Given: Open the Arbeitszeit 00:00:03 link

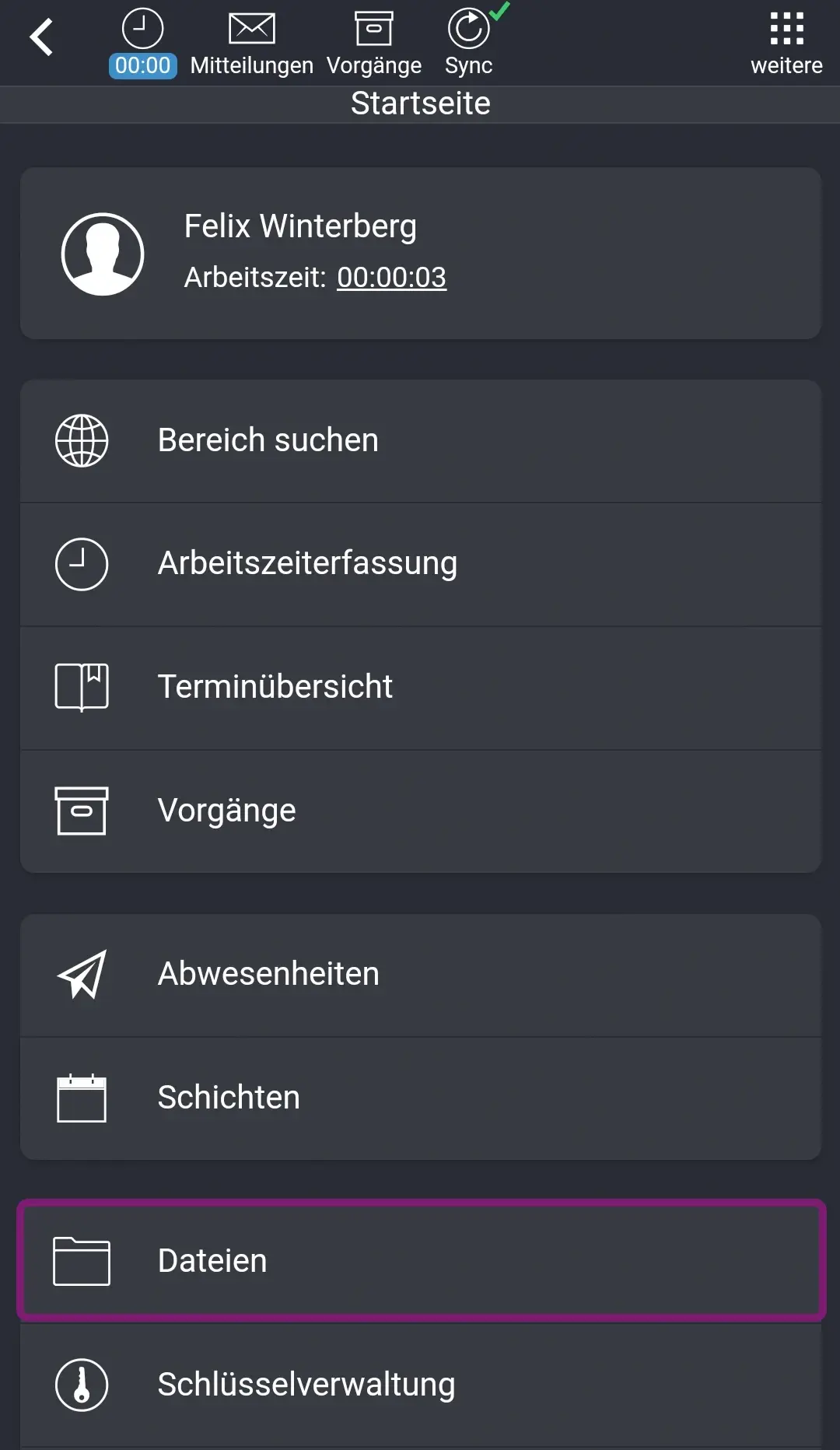Looking at the screenshot, I should (x=391, y=277).
